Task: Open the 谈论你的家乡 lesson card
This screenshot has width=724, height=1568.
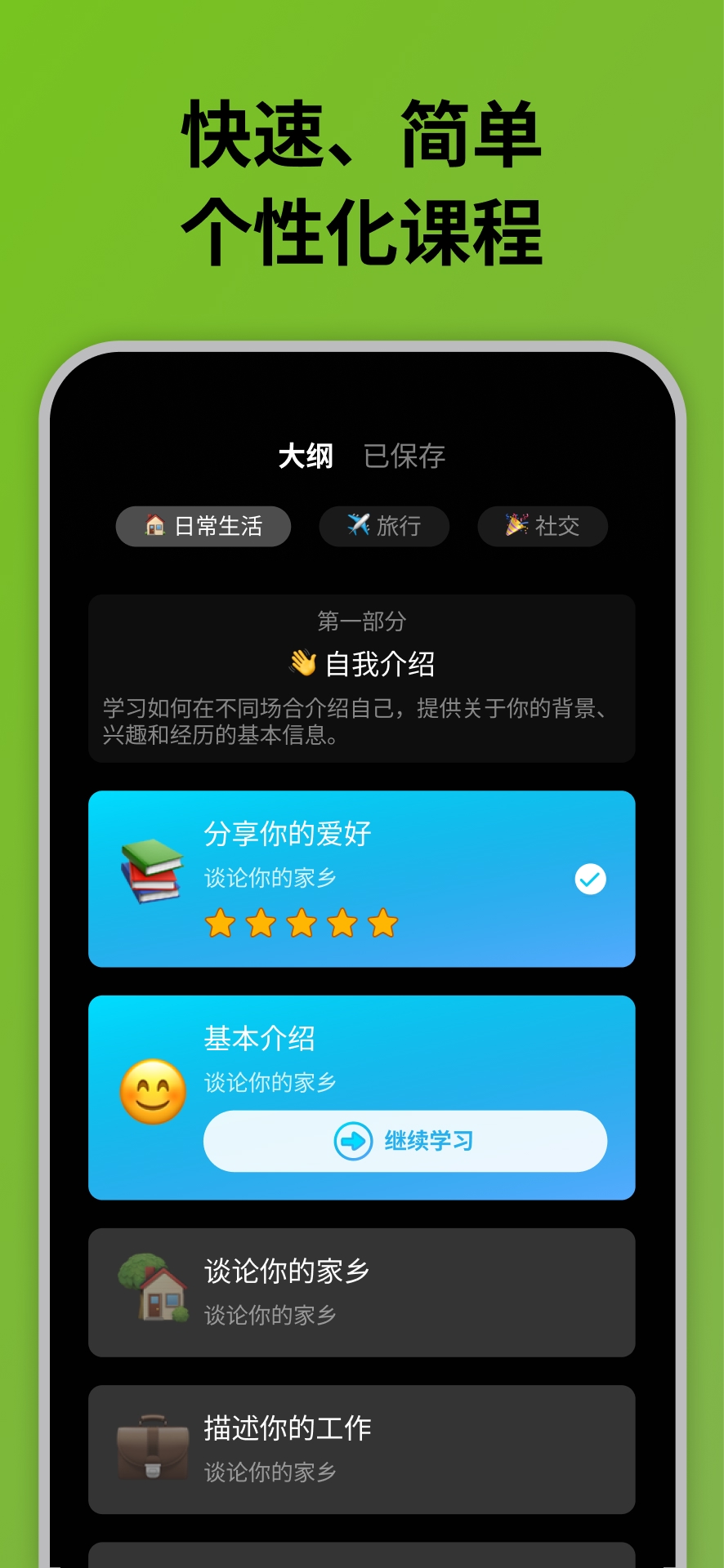Action: click(362, 1292)
